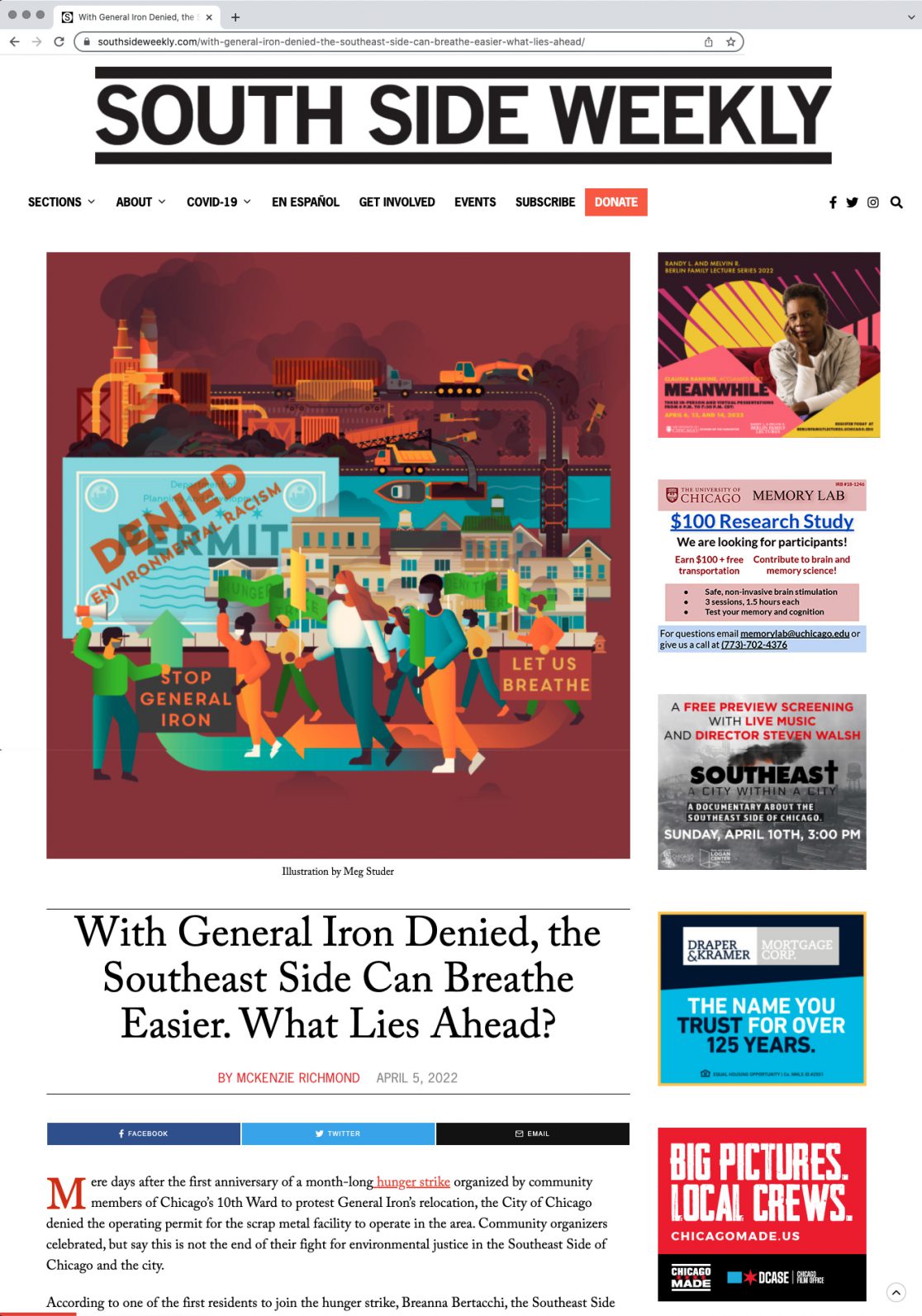Screen dimensions: 922x1316
Task: Share article via the Email button
Action: tap(533, 1133)
